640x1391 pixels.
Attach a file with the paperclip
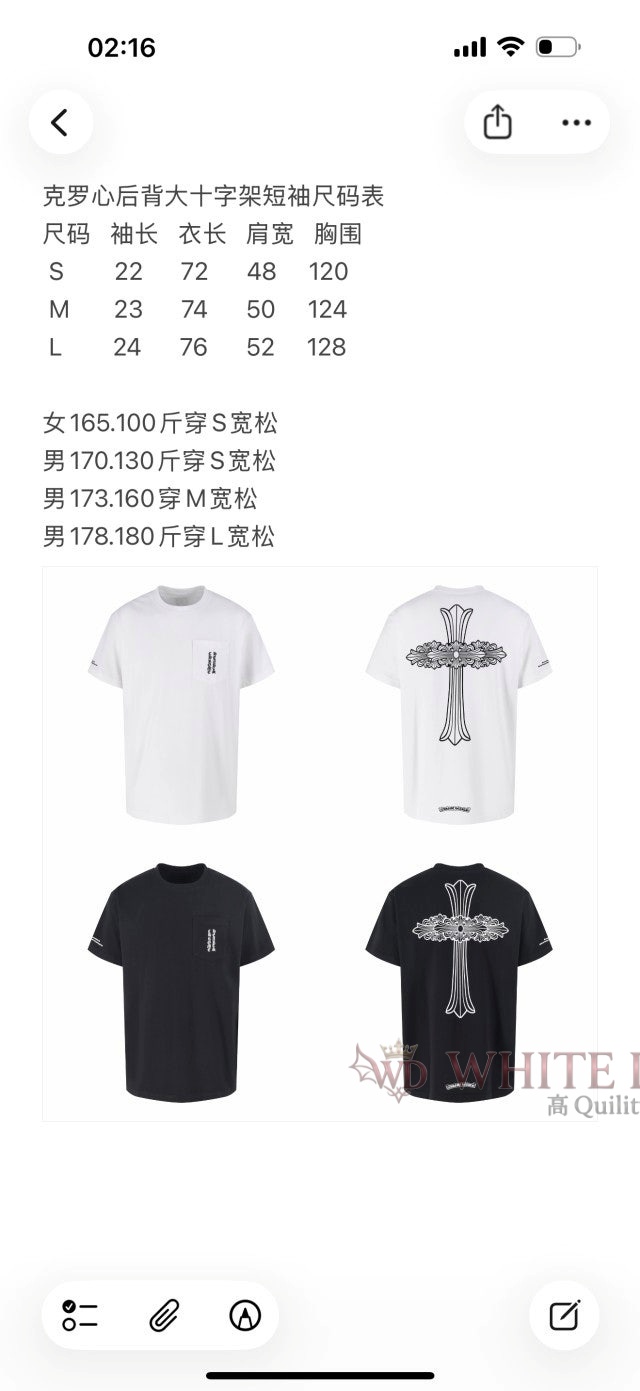[x=163, y=1315]
